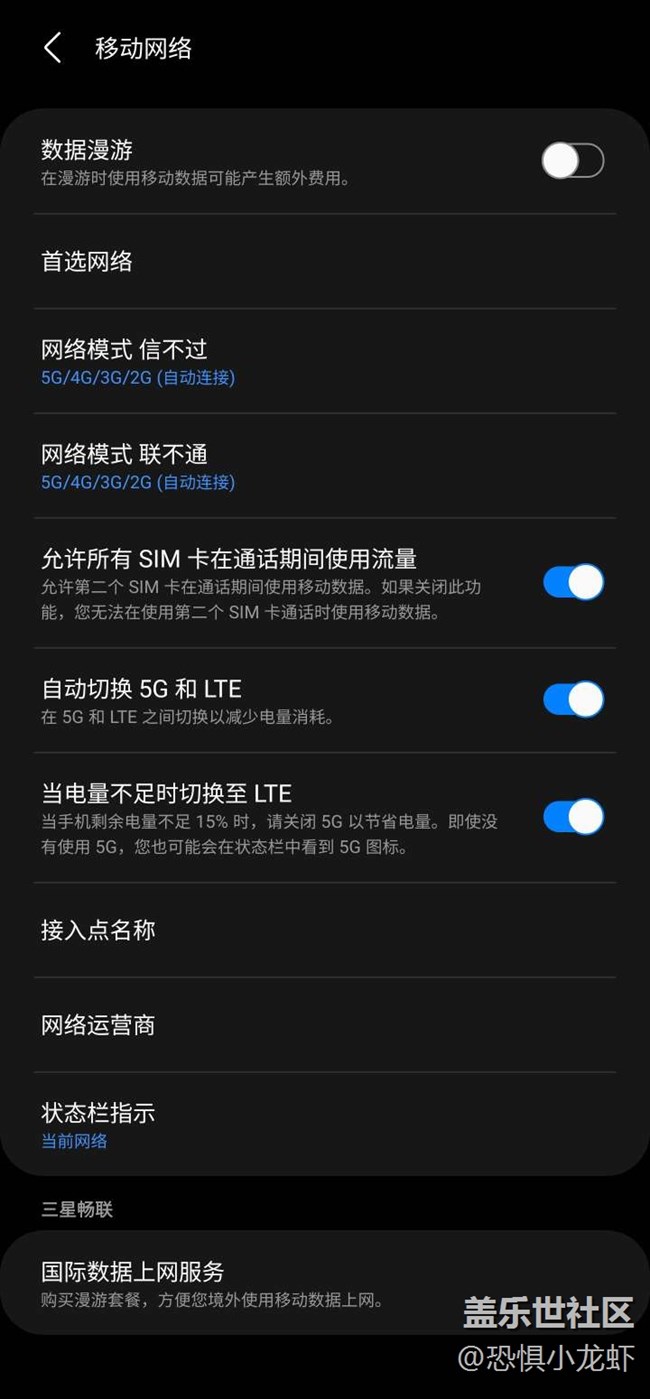The height and width of the screenshot is (1399, 650).
Task: Turn off 允许所有 SIM 卡在通话期间使用流量
Action: coord(572,582)
